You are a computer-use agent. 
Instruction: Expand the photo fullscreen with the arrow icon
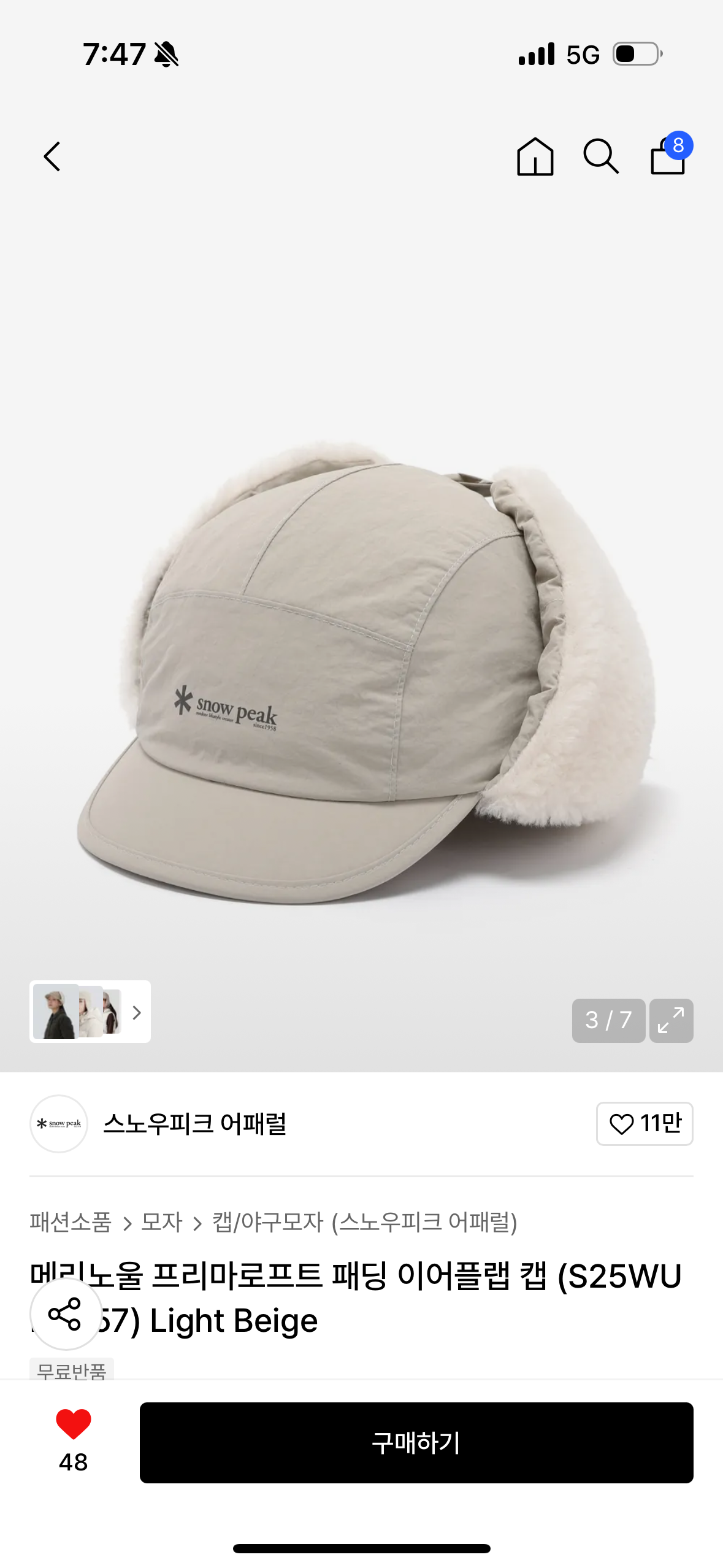pyautogui.click(x=671, y=1021)
